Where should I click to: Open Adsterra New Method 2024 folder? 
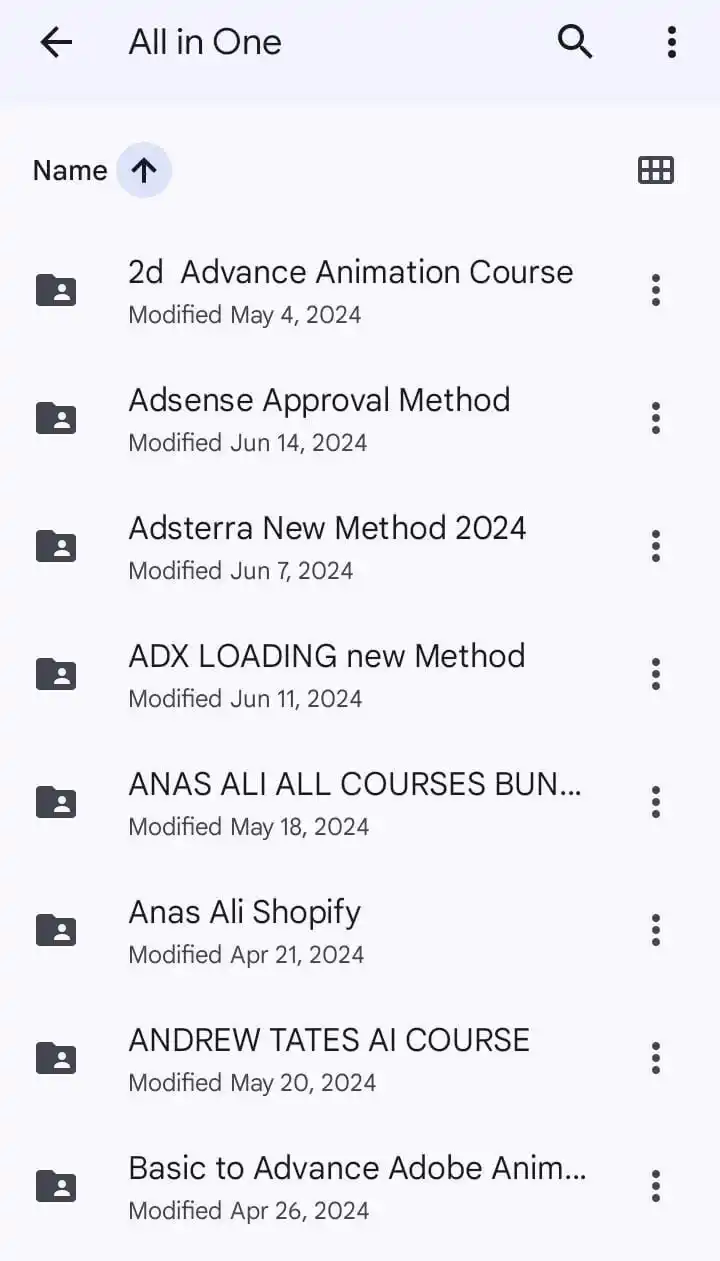pyautogui.click(x=328, y=546)
